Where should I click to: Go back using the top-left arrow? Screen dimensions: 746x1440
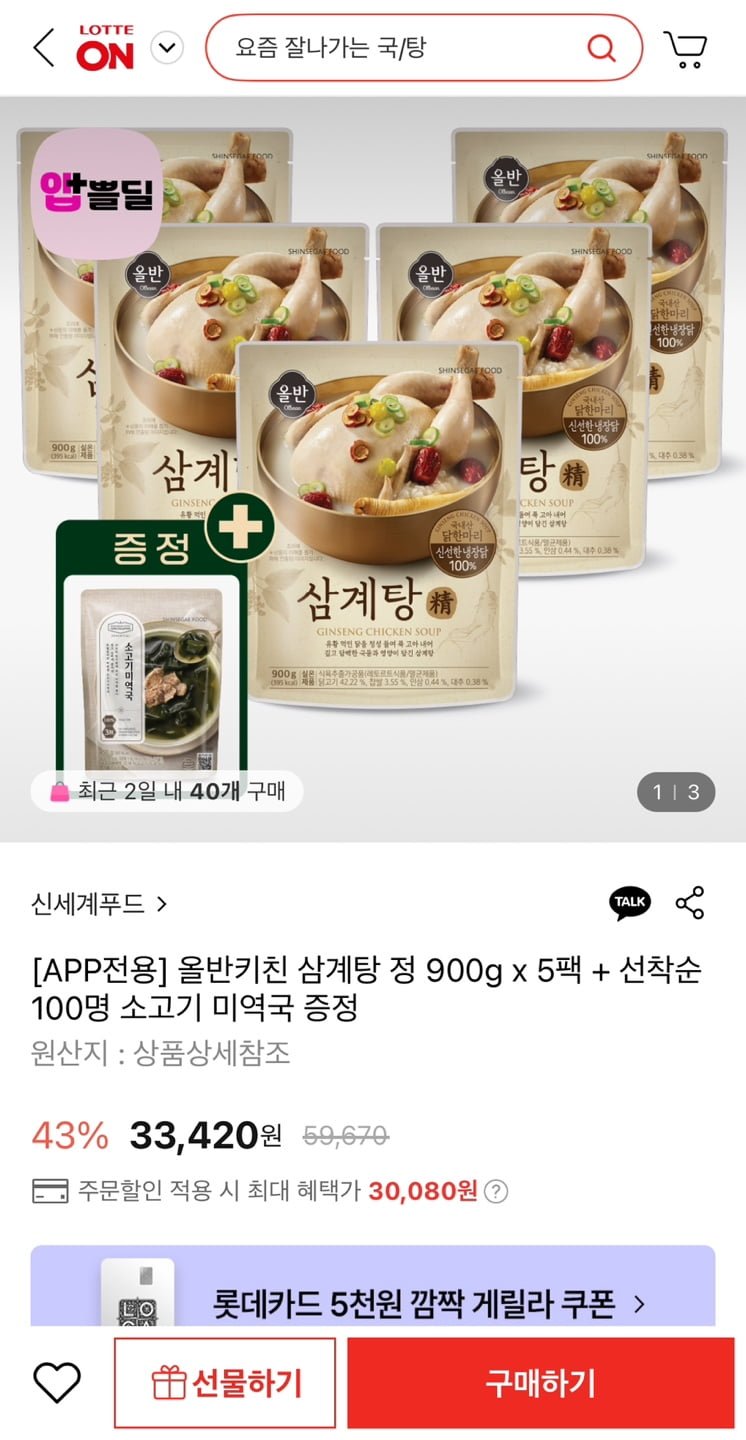[x=44, y=48]
